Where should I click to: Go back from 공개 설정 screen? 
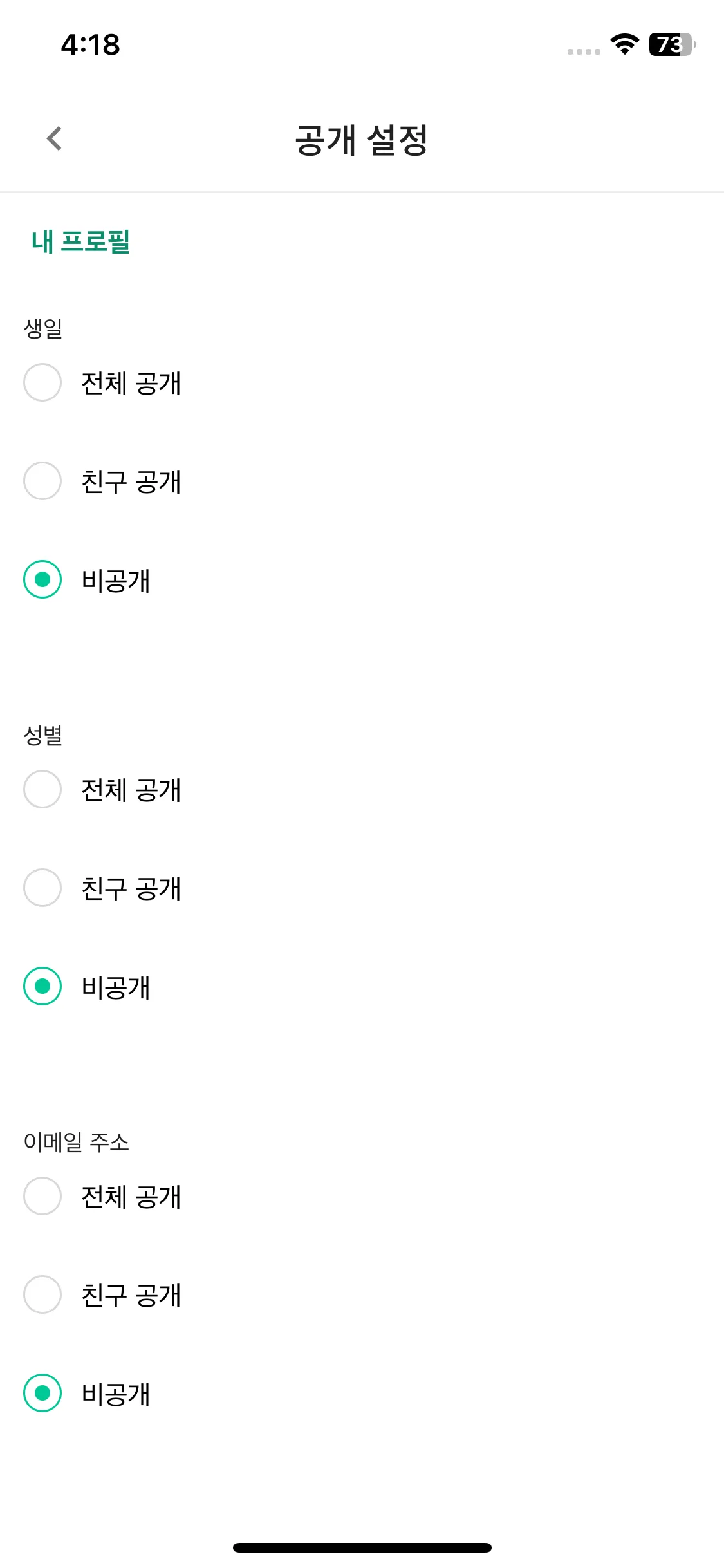pos(55,138)
